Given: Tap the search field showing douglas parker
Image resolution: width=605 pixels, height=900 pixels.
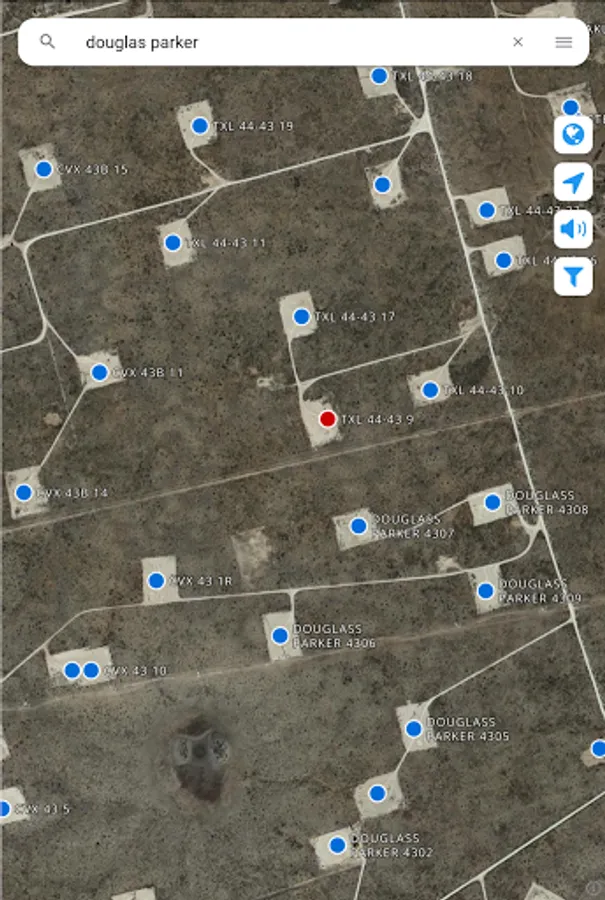Looking at the screenshot, I should tap(280, 42).
